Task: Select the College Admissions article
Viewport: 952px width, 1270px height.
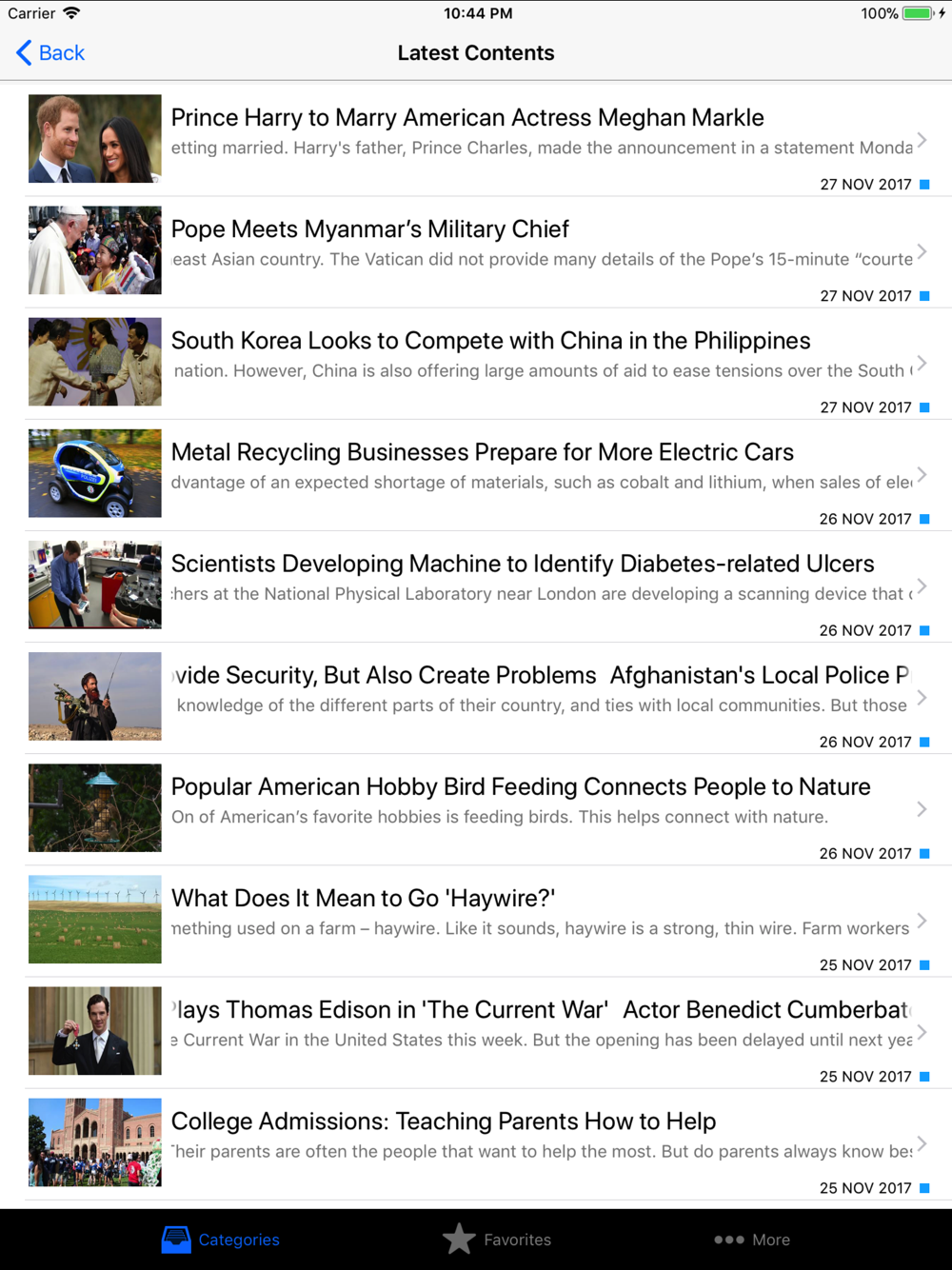Action: (476, 1142)
